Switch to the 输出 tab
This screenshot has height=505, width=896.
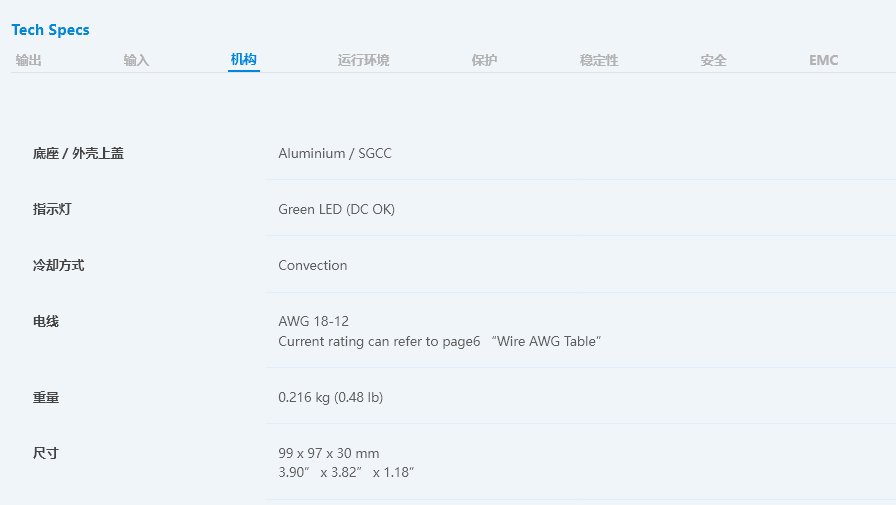(x=29, y=60)
